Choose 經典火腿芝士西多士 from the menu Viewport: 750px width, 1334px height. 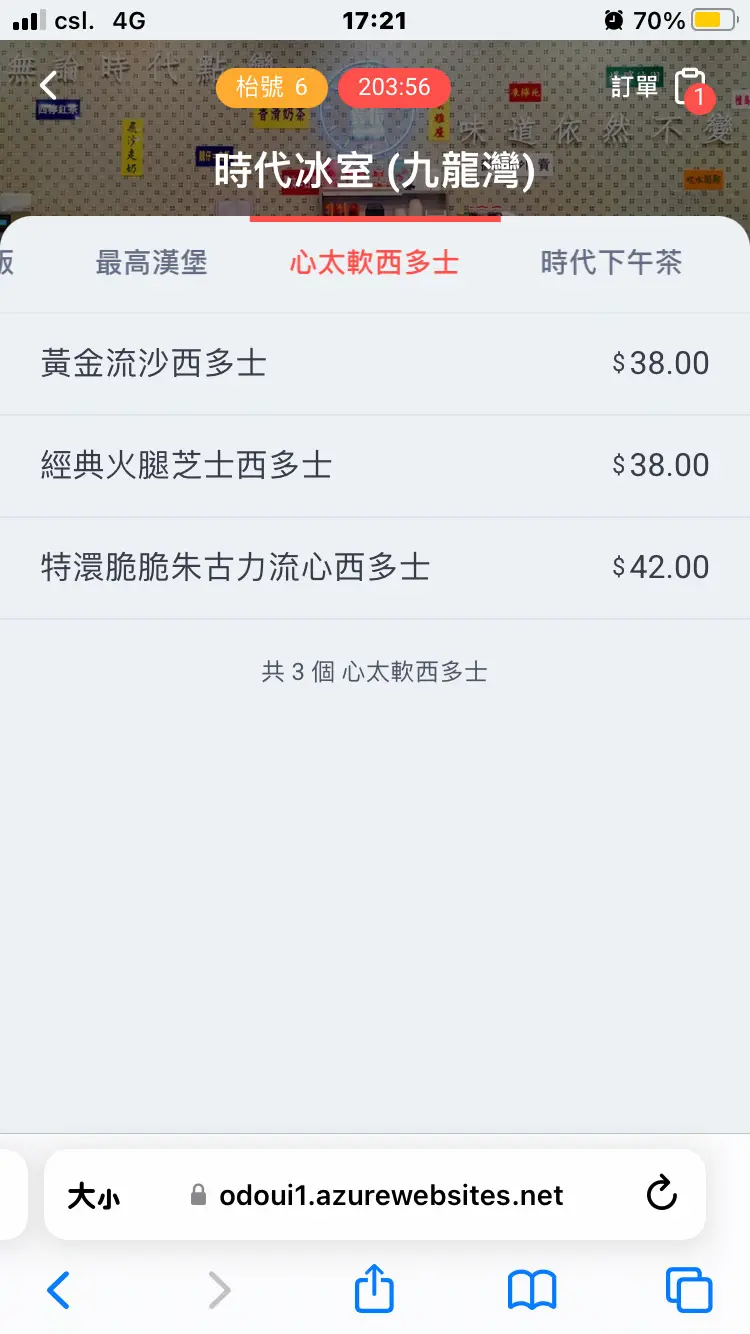point(374,465)
